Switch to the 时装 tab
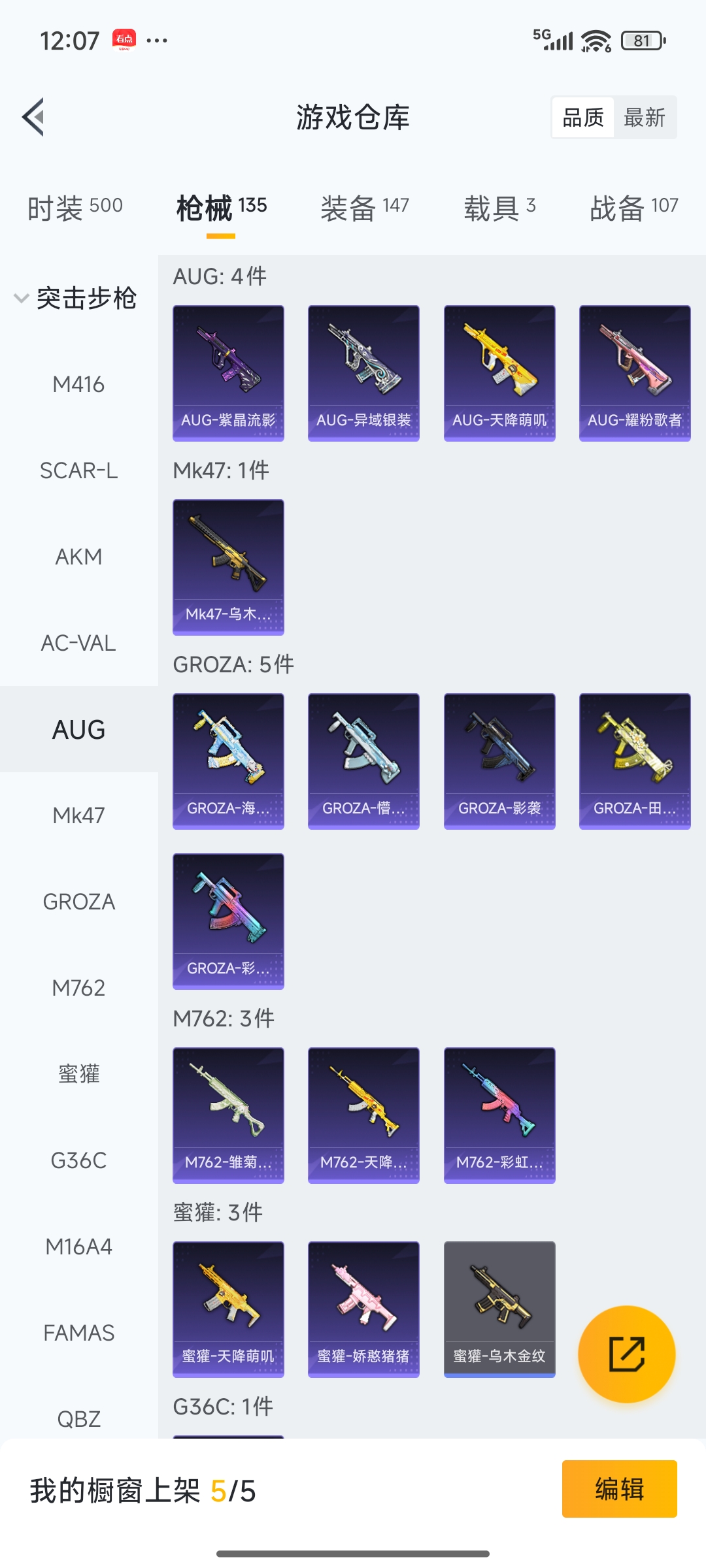Viewport: 706px width, 1568px height. pyautogui.click(x=75, y=207)
